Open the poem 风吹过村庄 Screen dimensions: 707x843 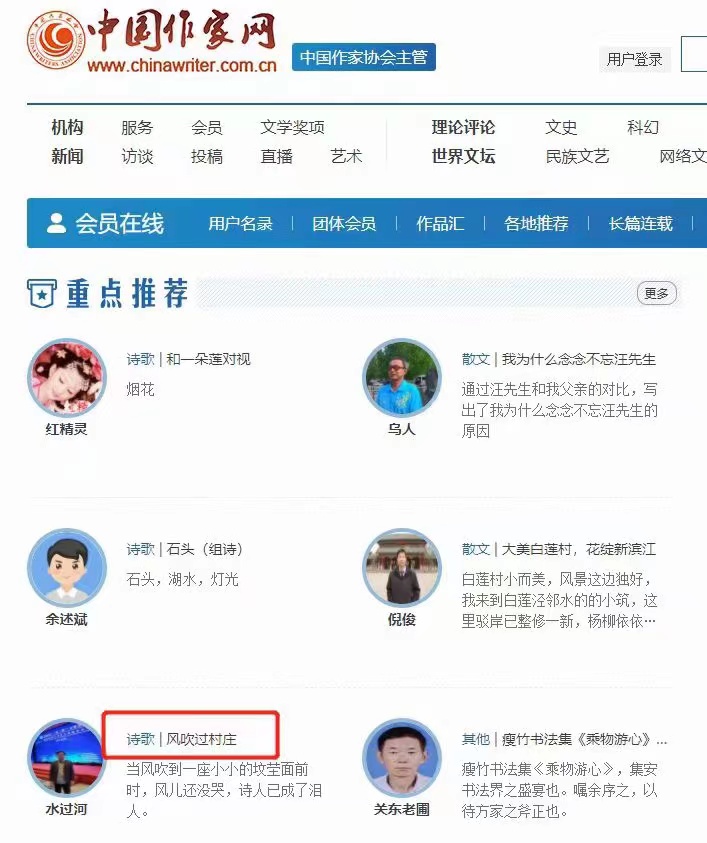(201, 739)
